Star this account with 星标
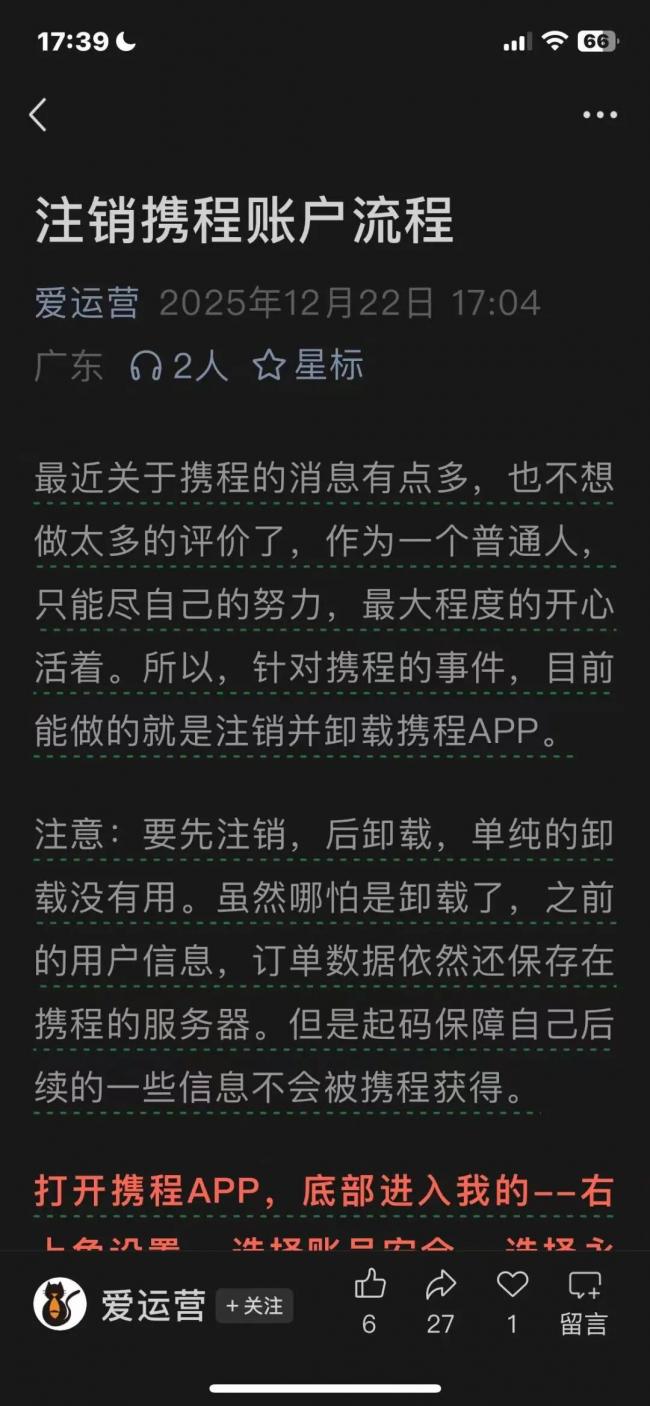The height and width of the screenshot is (1406, 650). [309, 366]
